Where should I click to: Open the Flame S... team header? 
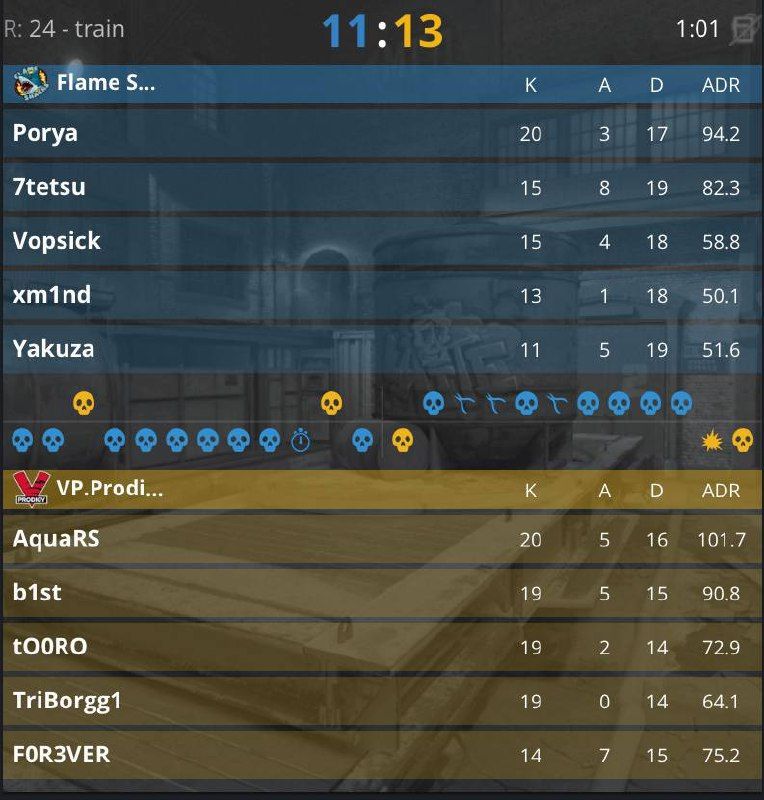105,84
